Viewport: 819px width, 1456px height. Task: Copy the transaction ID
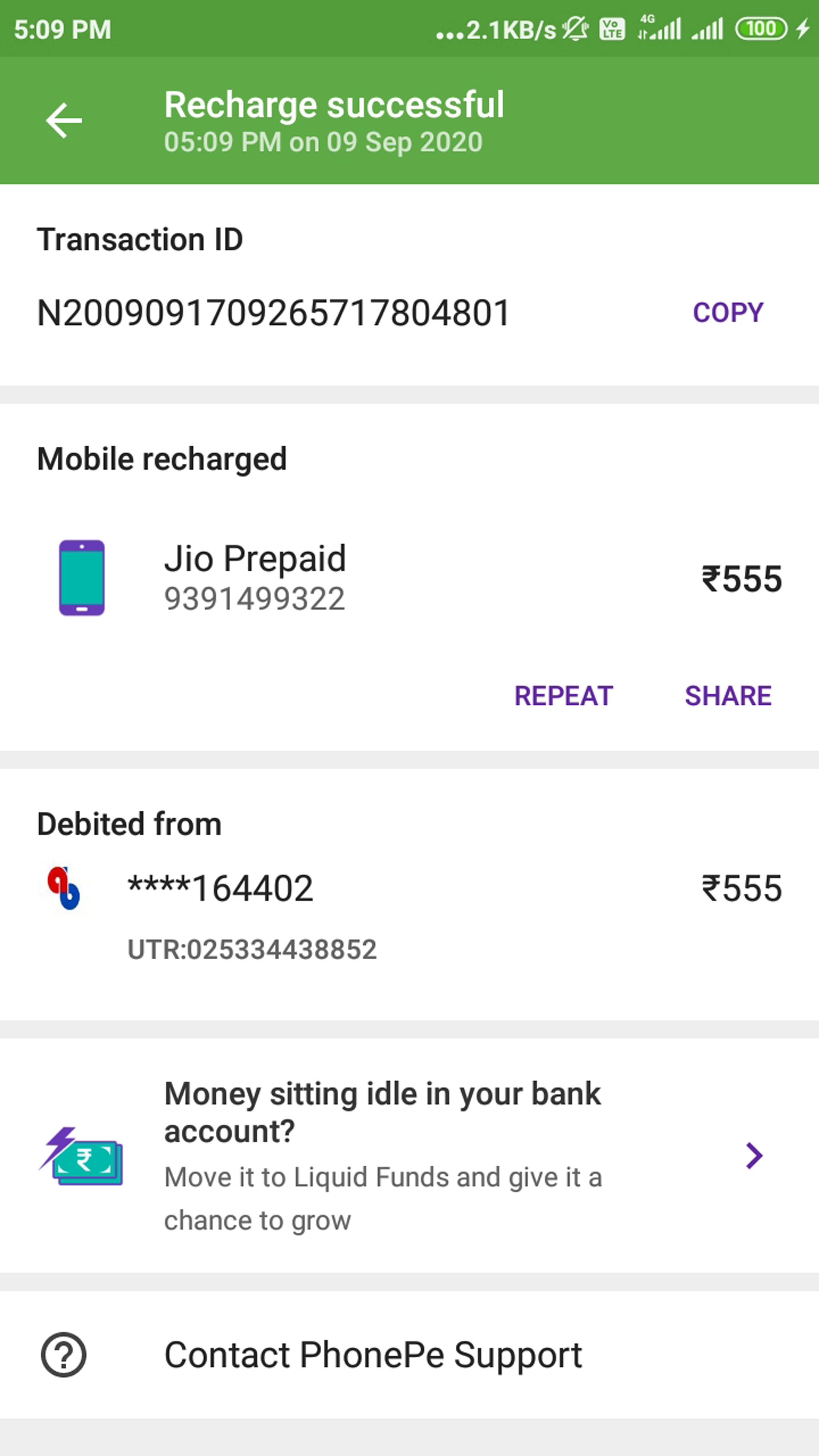[x=728, y=313]
